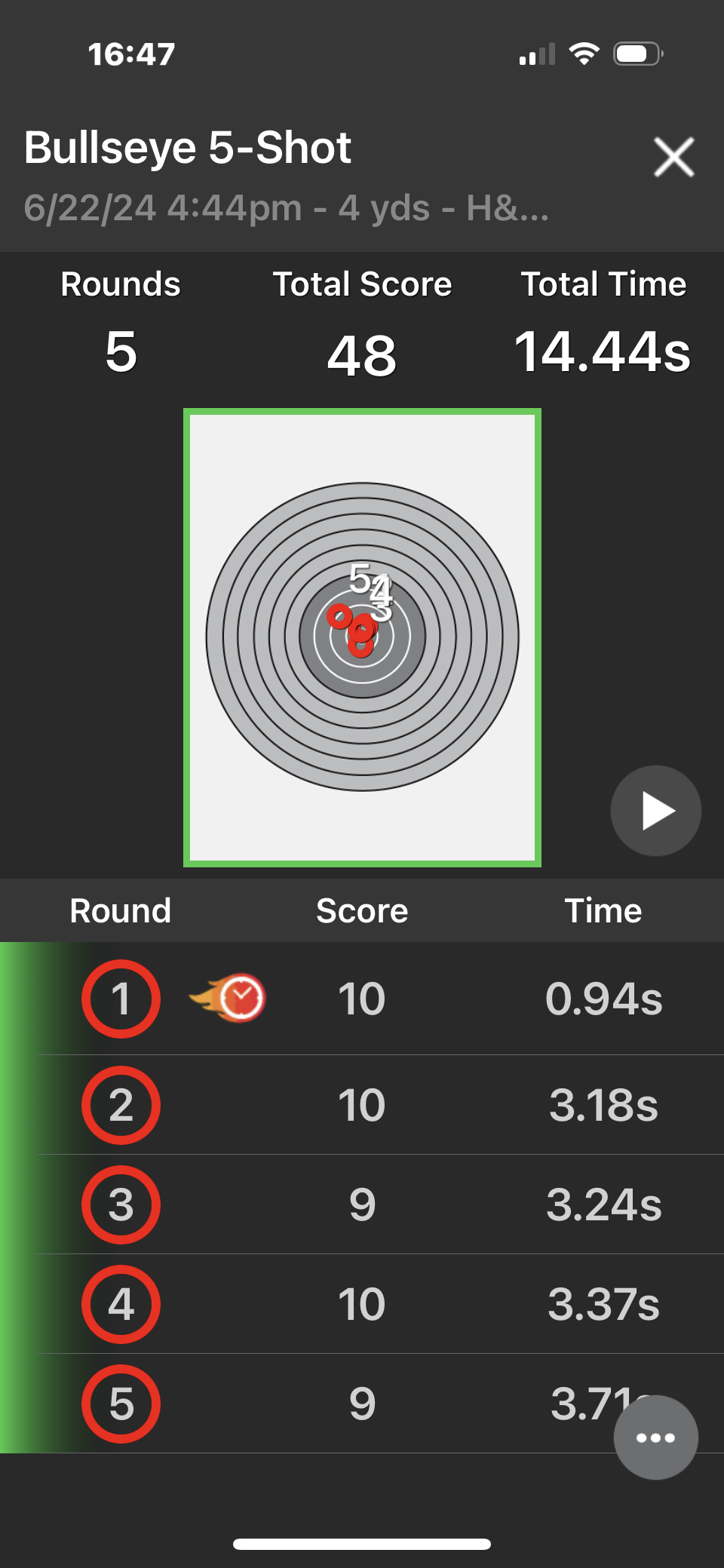Viewport: 724px width, 1568px height.
Task: Open the floating three-dots options button
Action: coord(655,1438)
